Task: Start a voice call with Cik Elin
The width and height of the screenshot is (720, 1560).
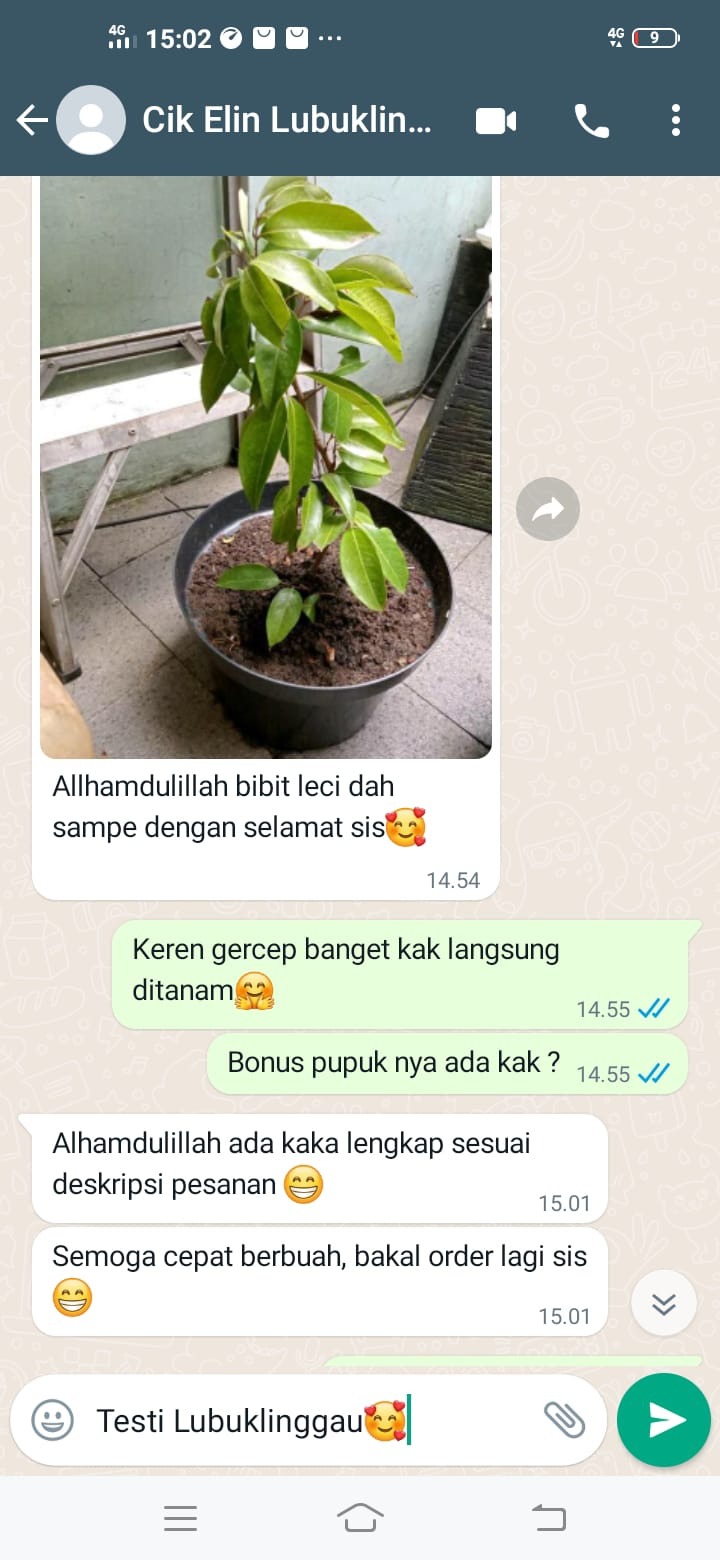Action: coord(591,121)
